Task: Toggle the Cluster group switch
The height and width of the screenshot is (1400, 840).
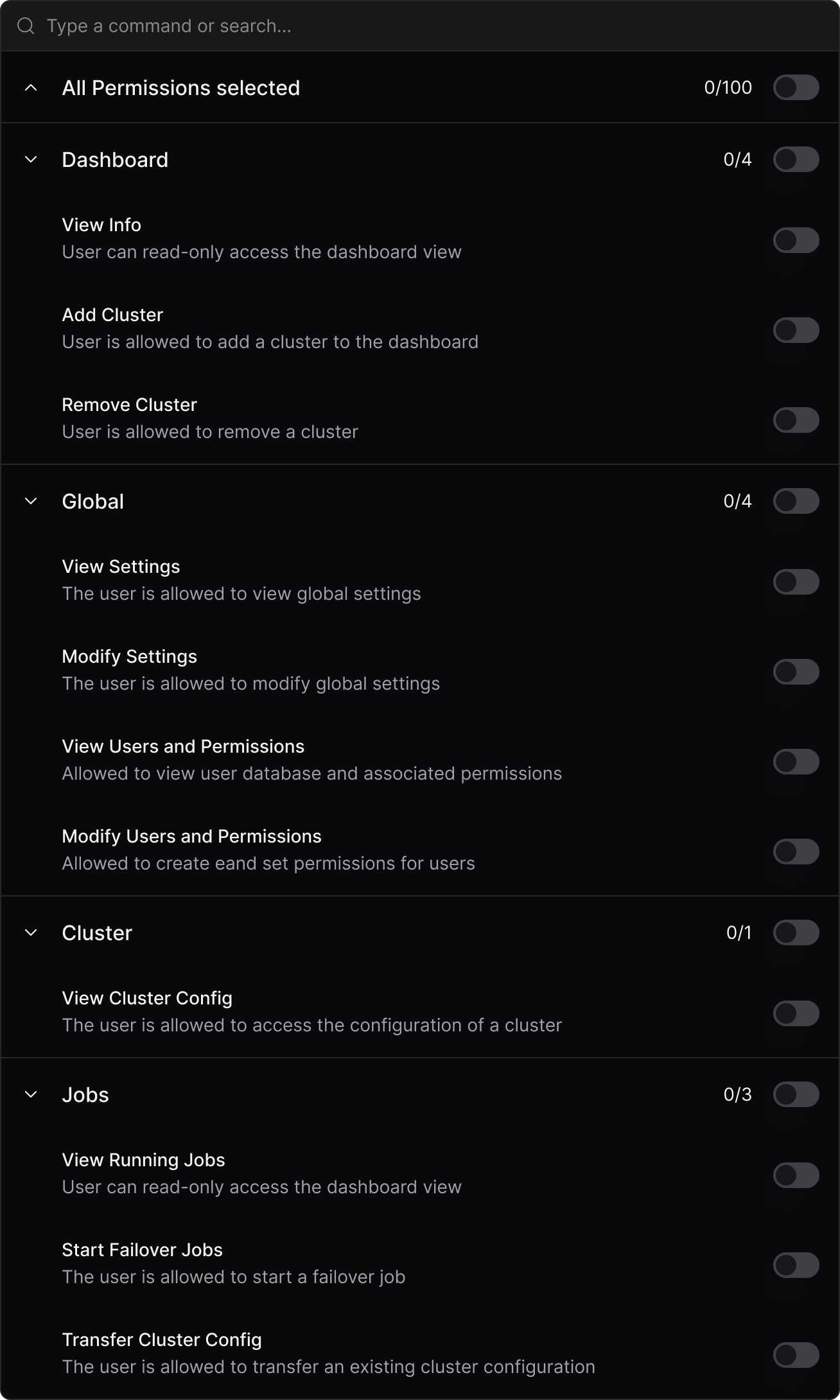Action: tap(796, 932)
